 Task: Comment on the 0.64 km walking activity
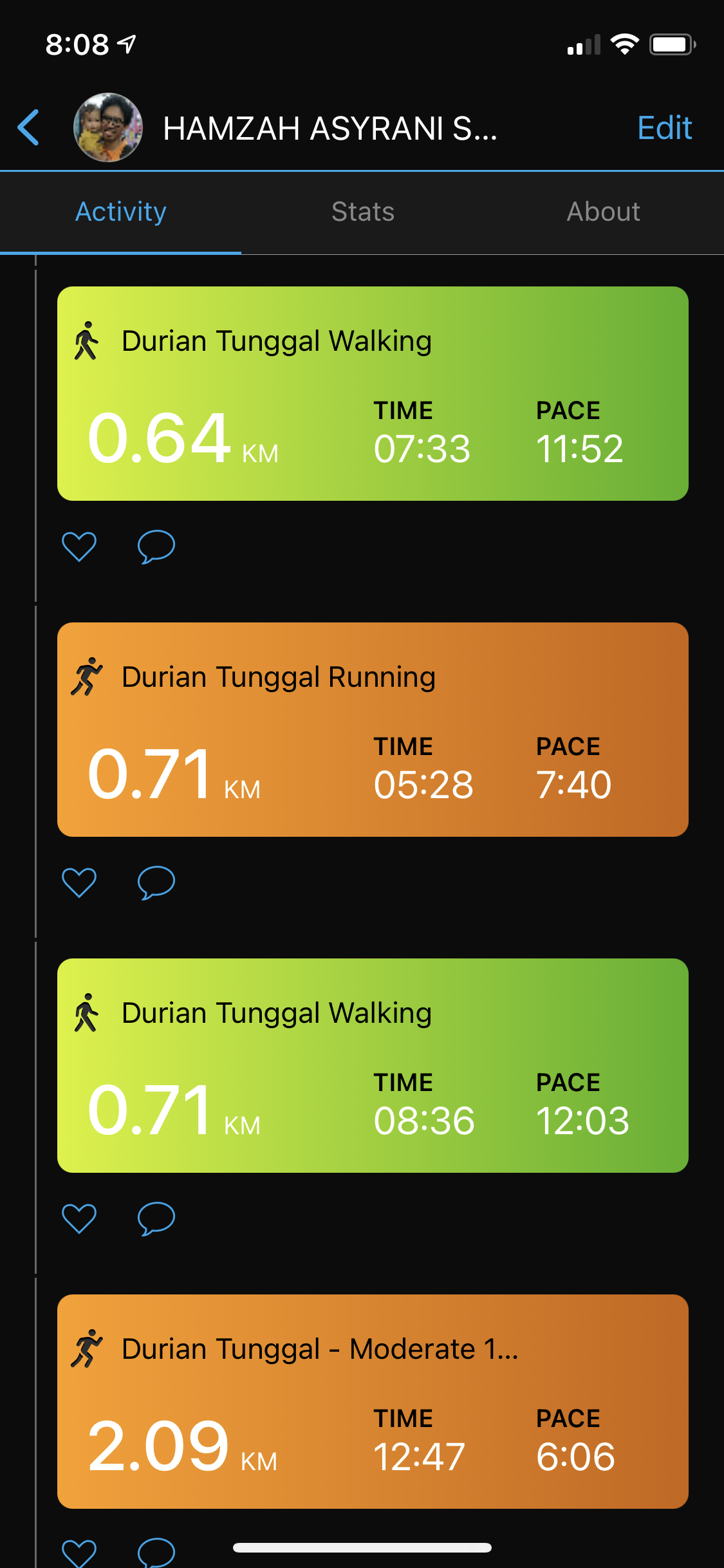156,546
